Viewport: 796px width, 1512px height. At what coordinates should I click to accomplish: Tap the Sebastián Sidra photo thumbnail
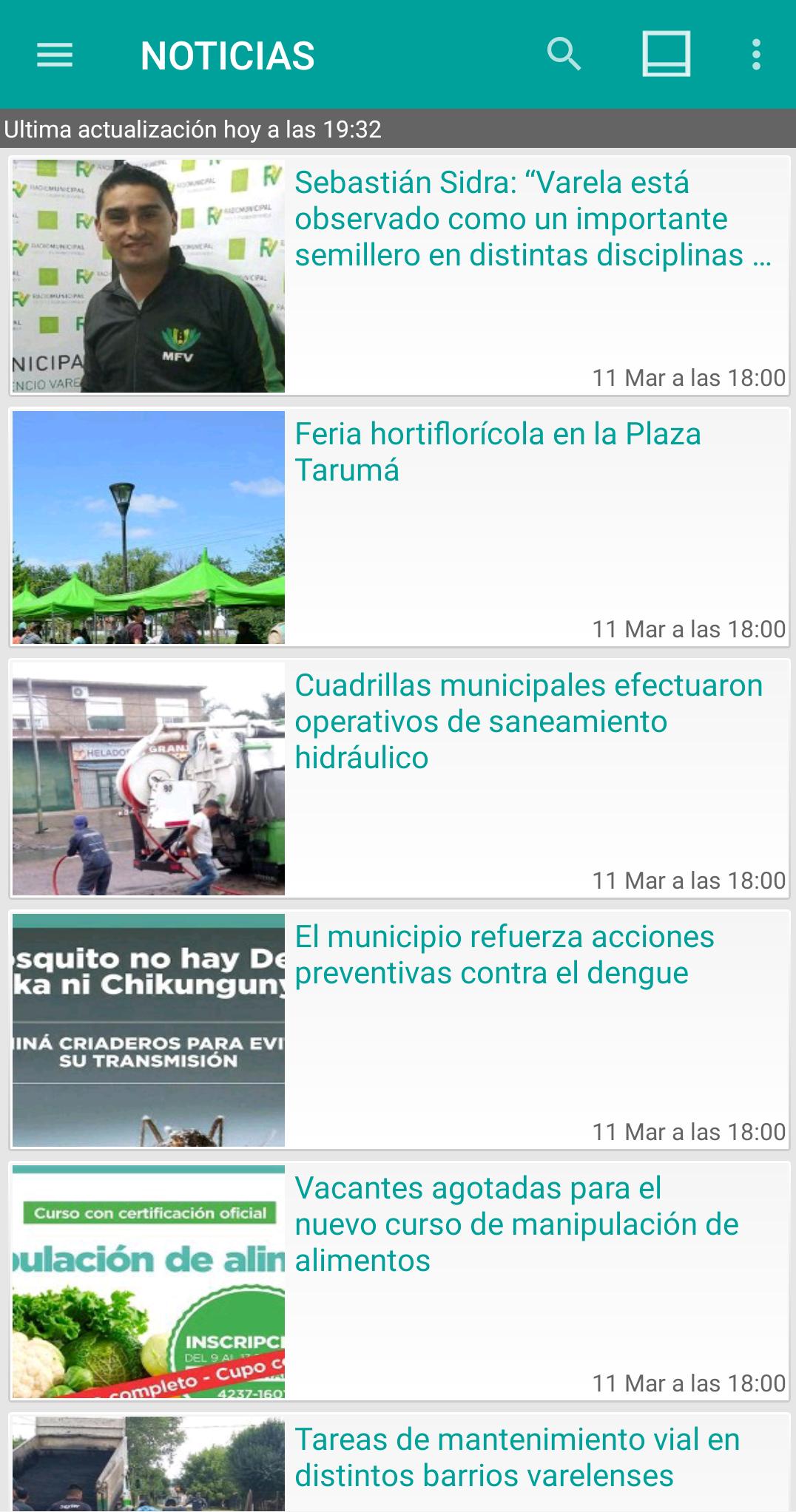[148, 274]
